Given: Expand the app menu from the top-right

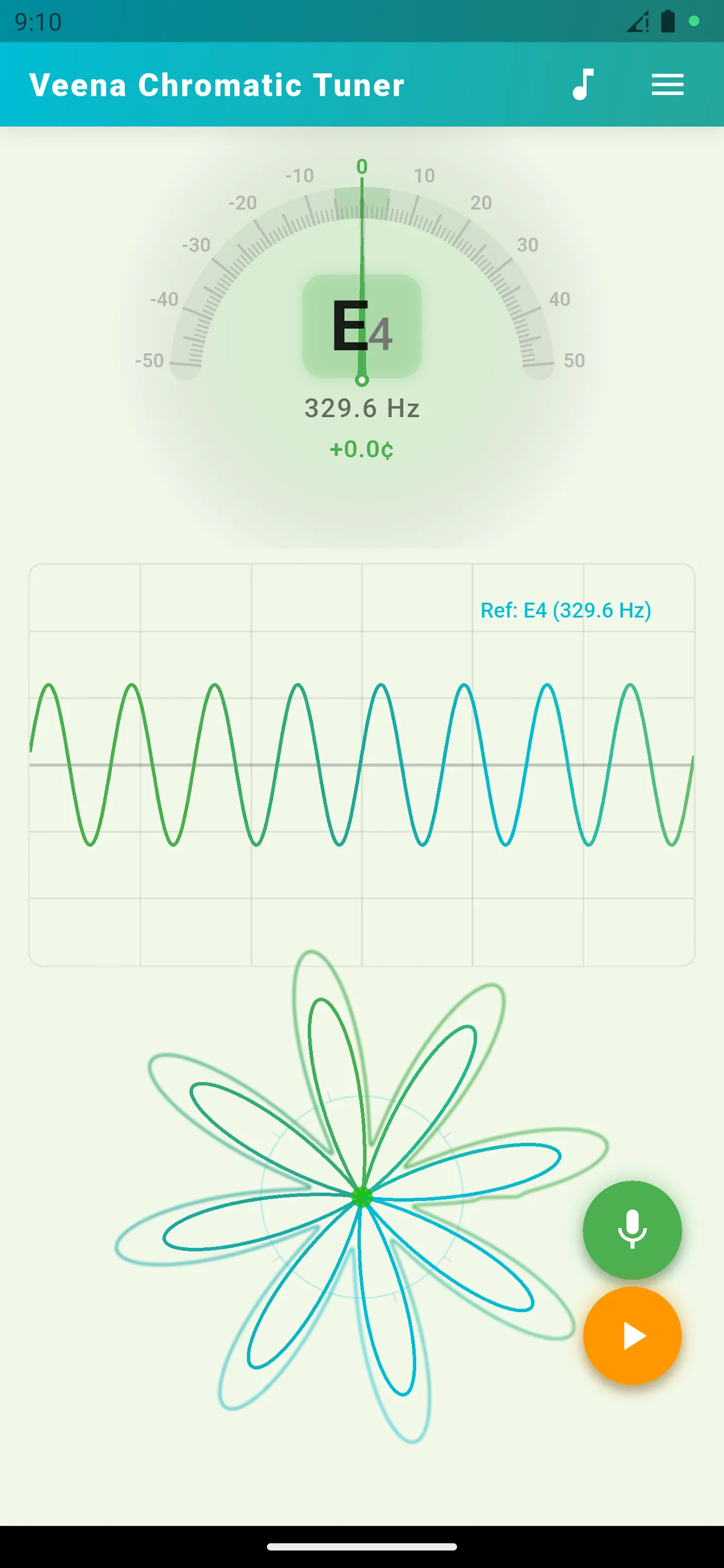Looking at the screenshot, I should pos(667,84).
